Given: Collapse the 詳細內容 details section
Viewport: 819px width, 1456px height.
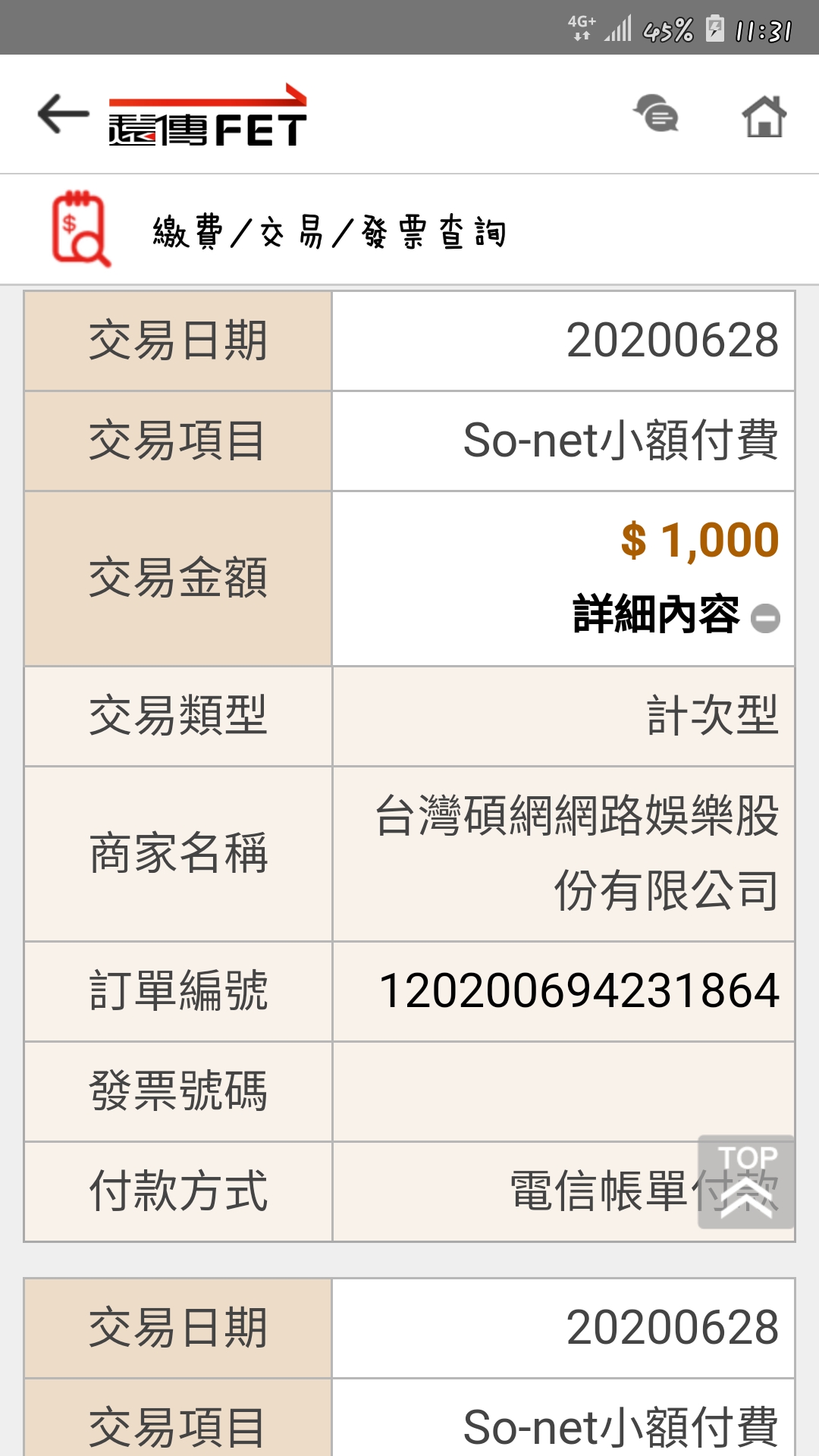Looking at the screenshot, I should pos(764,617).
